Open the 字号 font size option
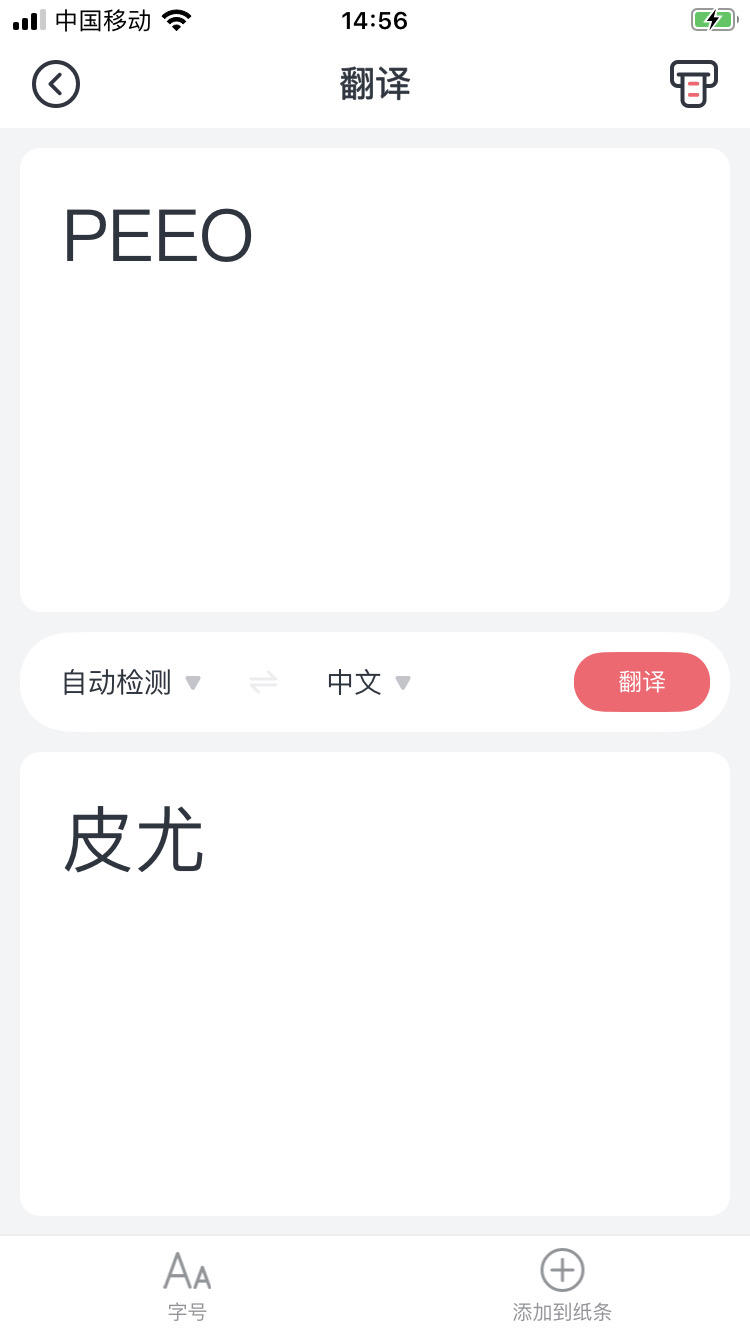The image size is (750, 1334). (x=187, y=1285)
